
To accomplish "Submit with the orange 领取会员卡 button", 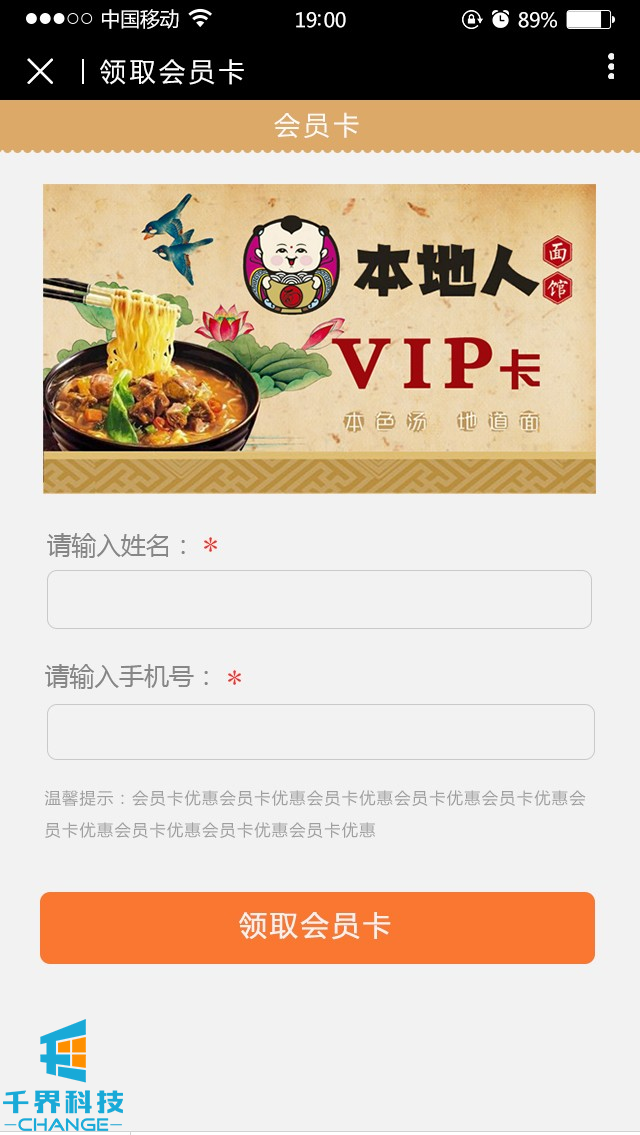I will (317, 927).
